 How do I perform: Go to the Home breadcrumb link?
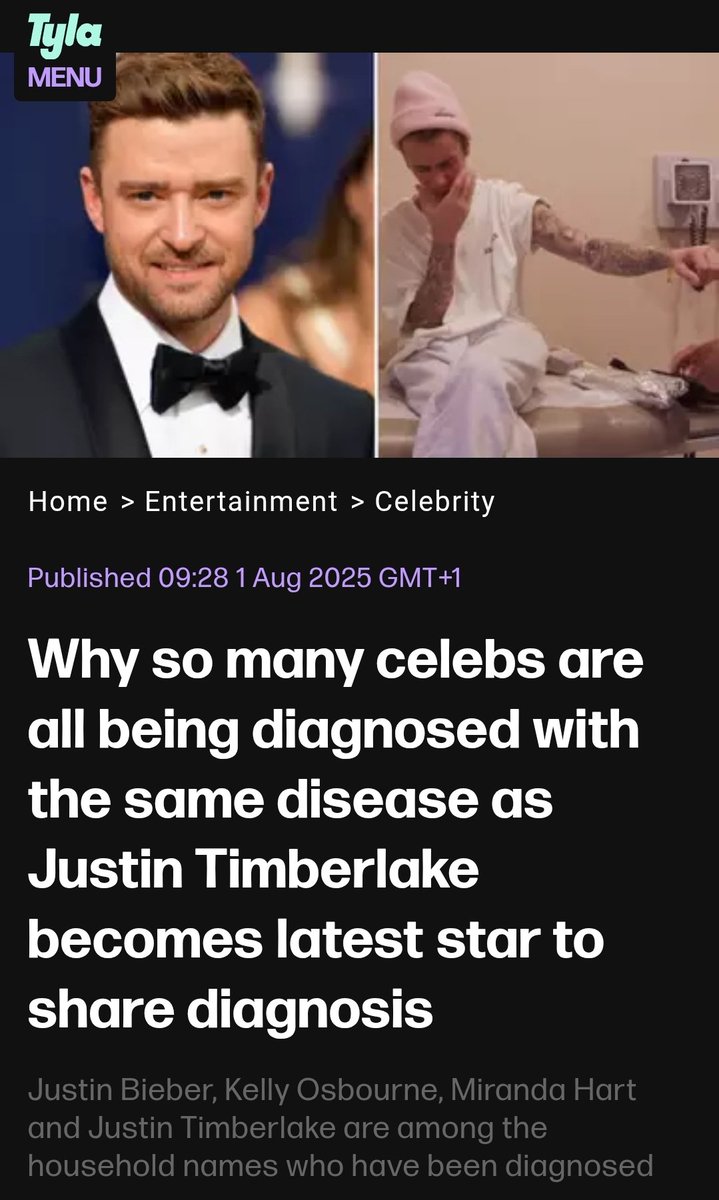(68, 501)
